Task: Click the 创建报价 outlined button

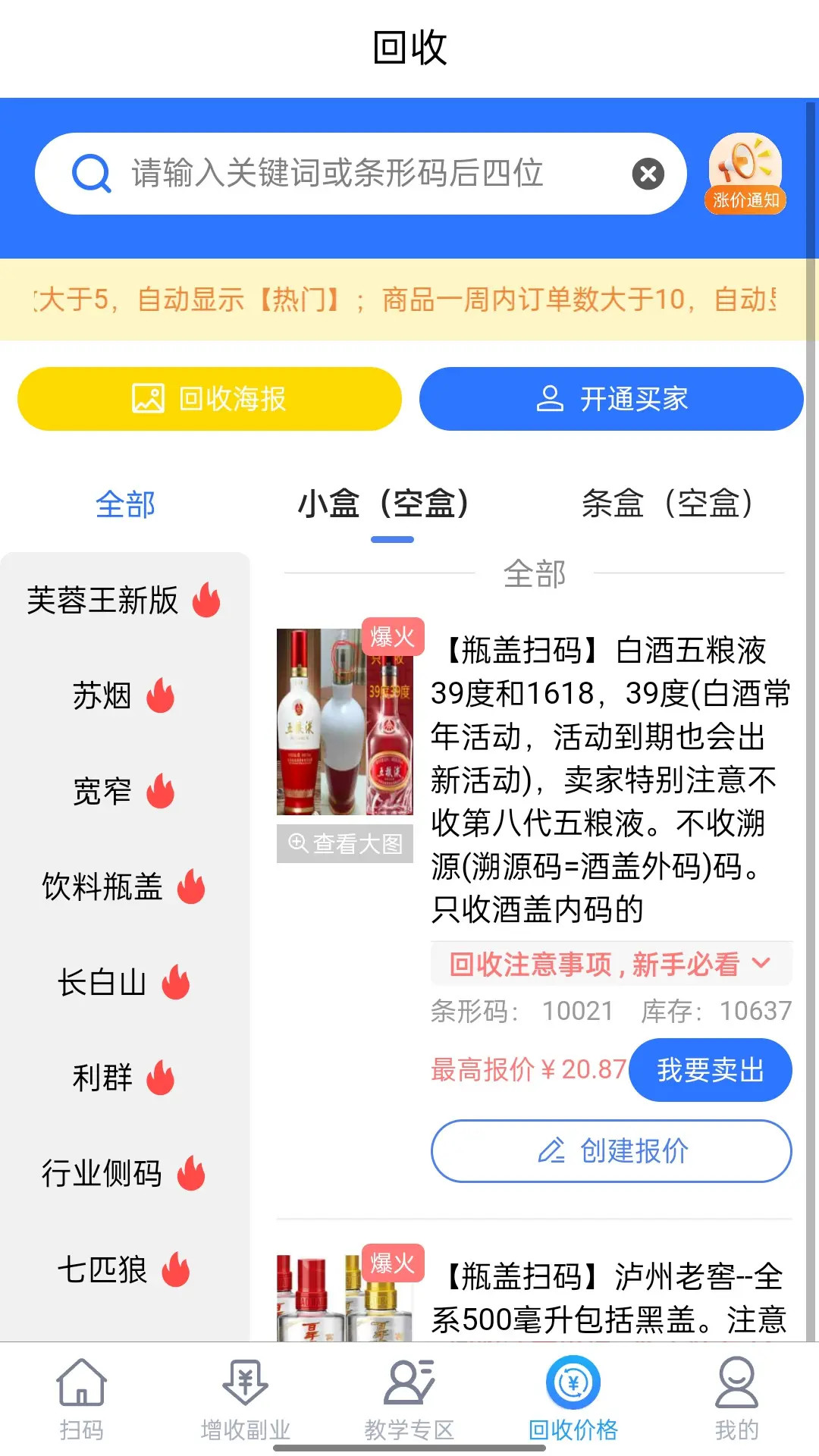Action: tap(610, 1151)
